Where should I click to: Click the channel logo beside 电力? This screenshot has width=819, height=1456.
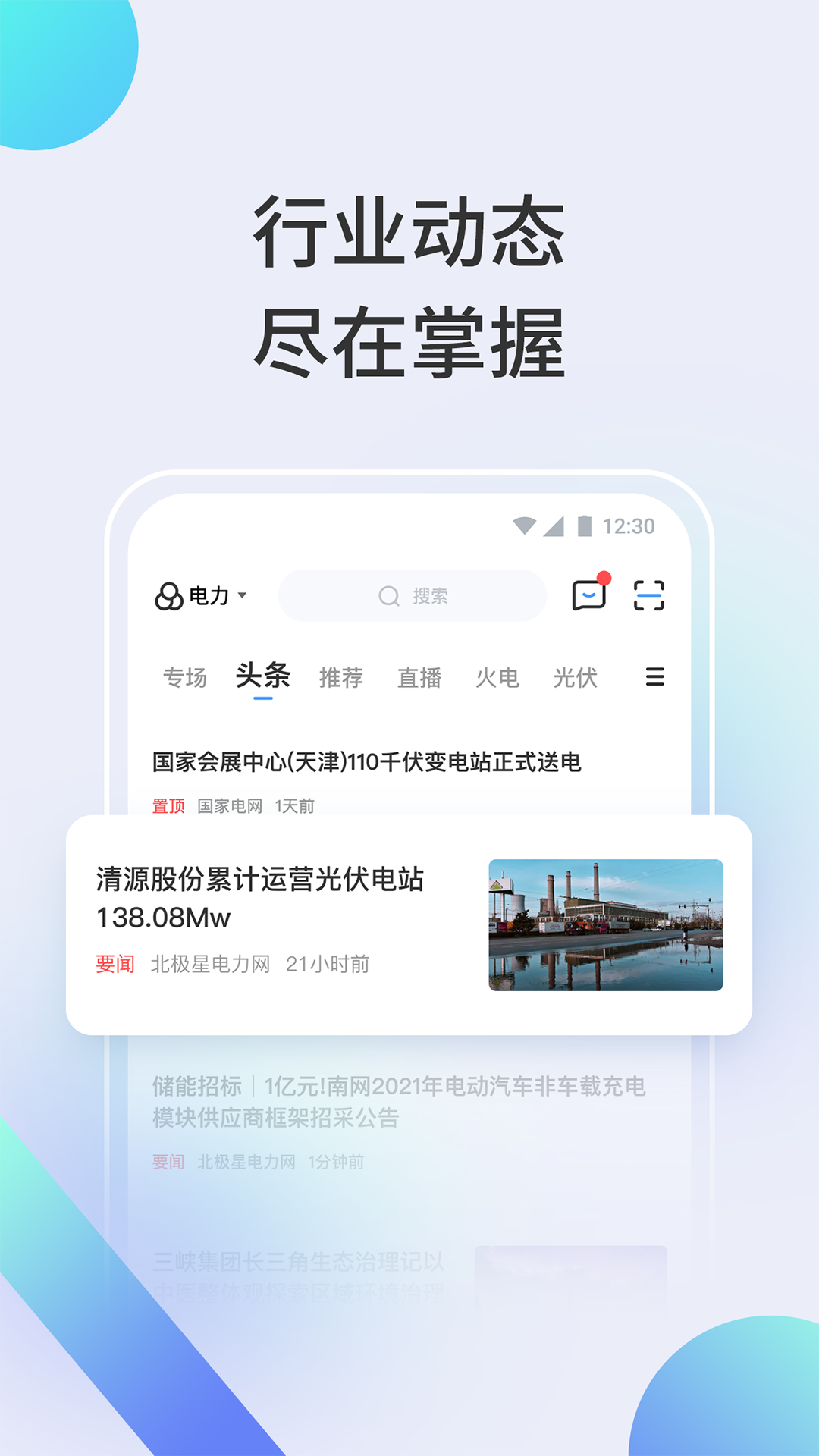(170, 596)
